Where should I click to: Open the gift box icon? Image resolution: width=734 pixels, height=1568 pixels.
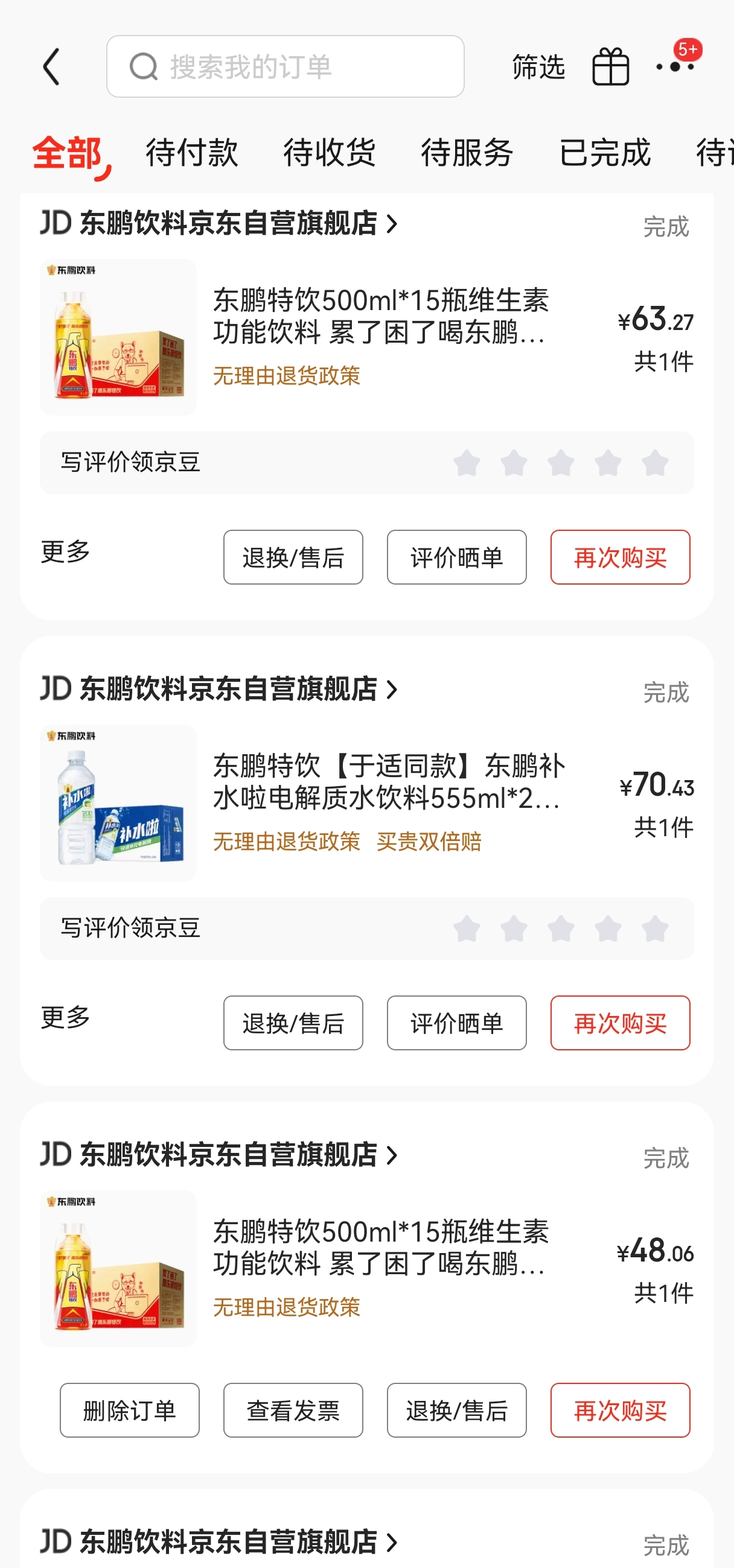(x=610, y=67)
